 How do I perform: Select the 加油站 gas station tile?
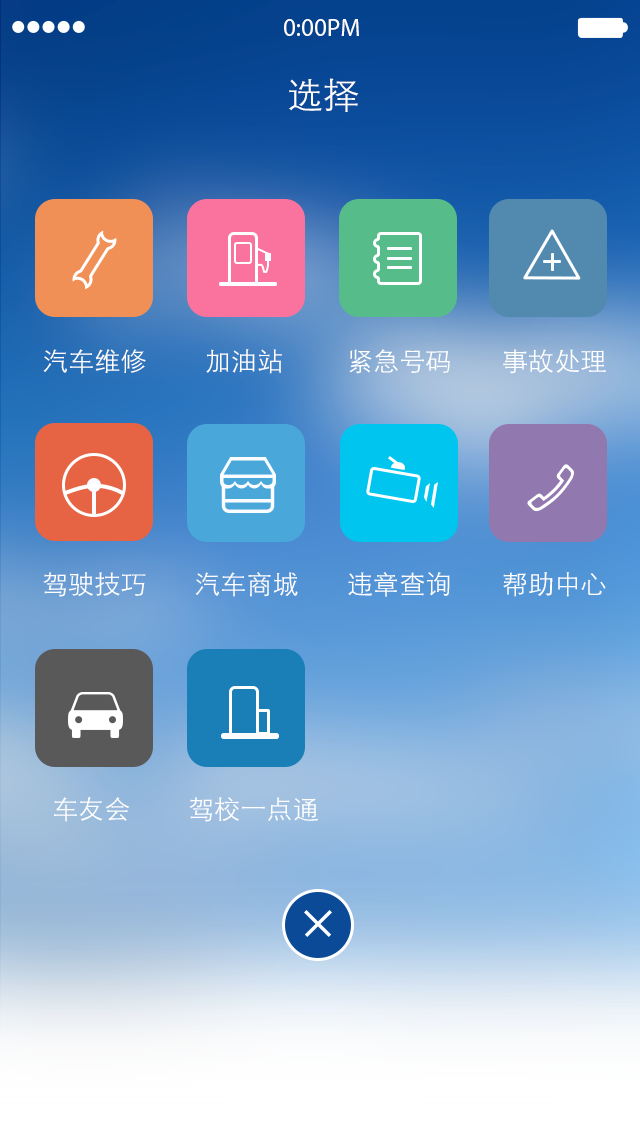(x=246, y=258)
